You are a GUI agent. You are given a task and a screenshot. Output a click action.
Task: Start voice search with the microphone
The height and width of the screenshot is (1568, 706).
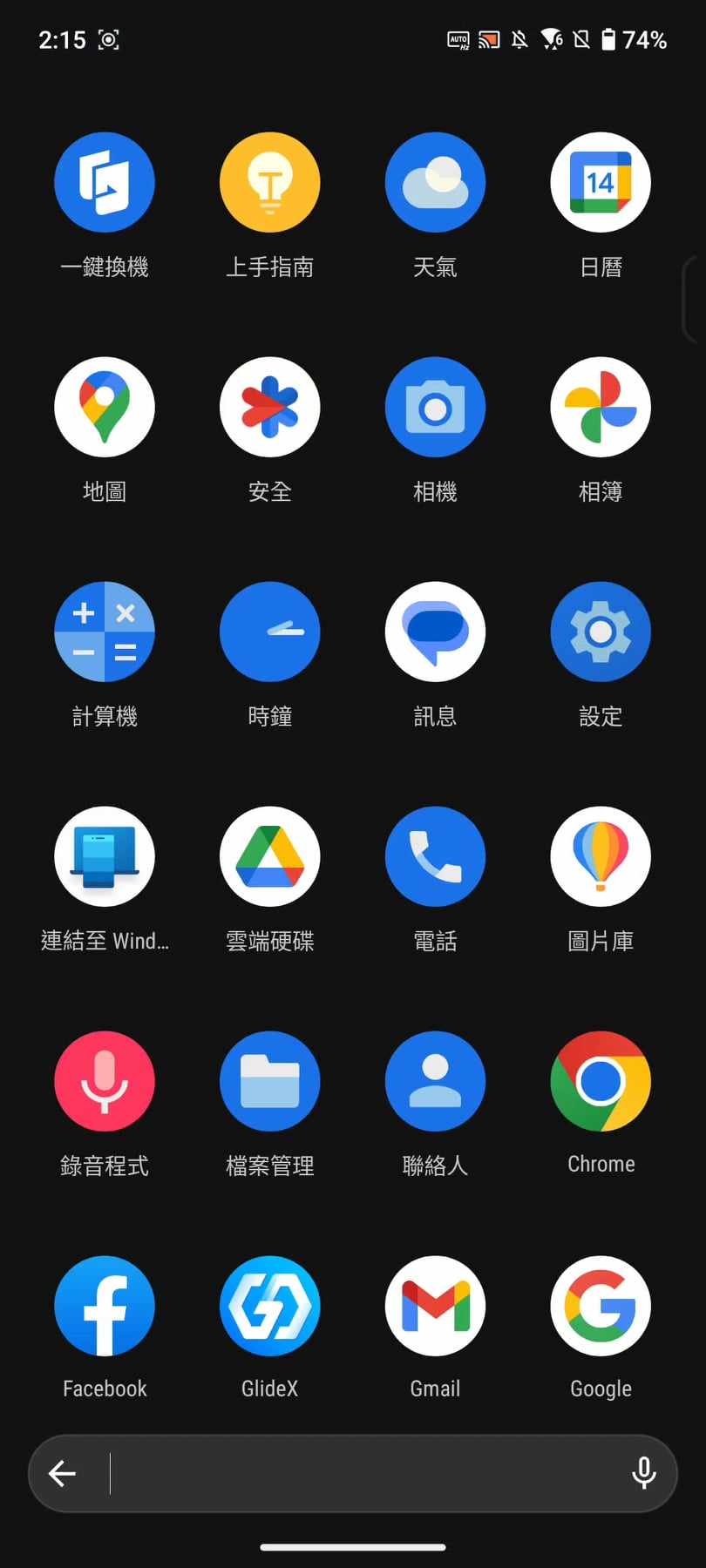pos(643,1474)
